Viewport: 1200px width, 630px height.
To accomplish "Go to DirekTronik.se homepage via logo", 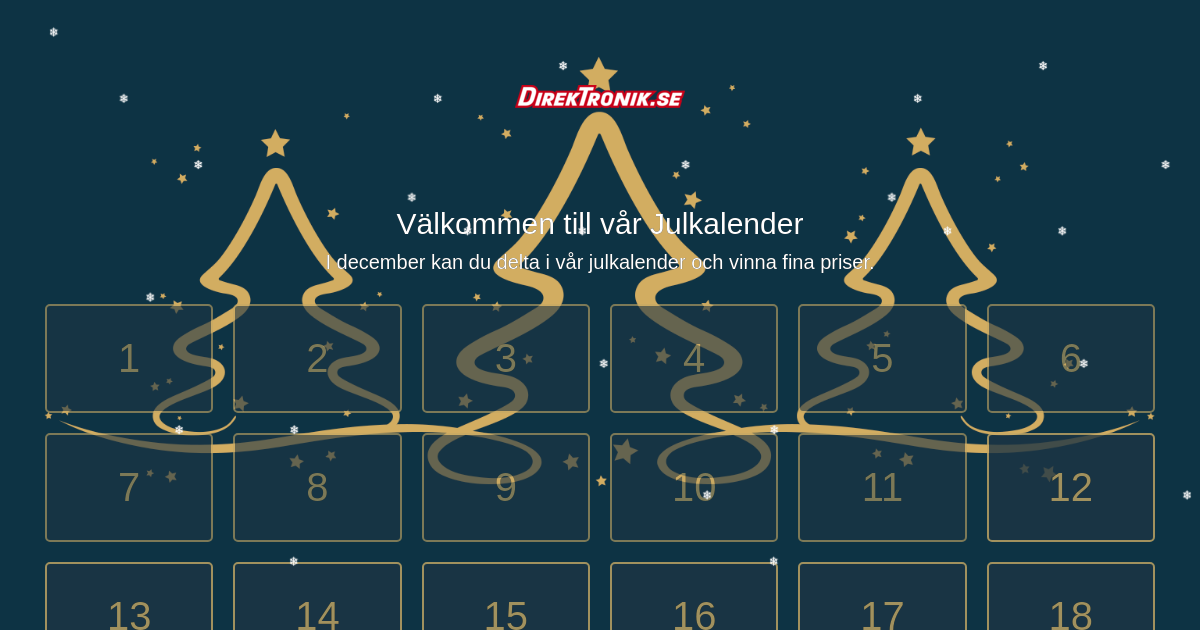I will (599, 97).
